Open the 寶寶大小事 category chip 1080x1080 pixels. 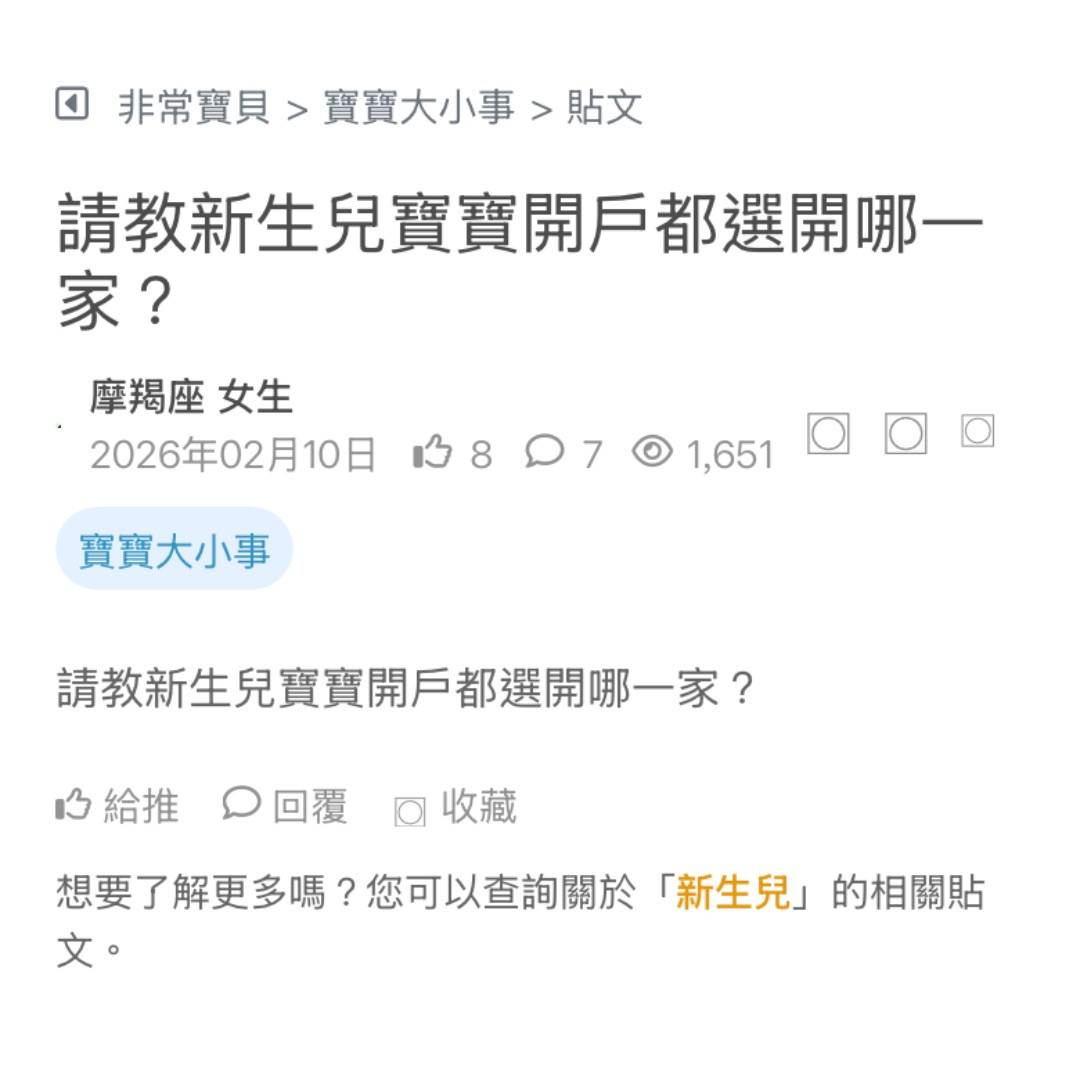(x=174, y=549)
